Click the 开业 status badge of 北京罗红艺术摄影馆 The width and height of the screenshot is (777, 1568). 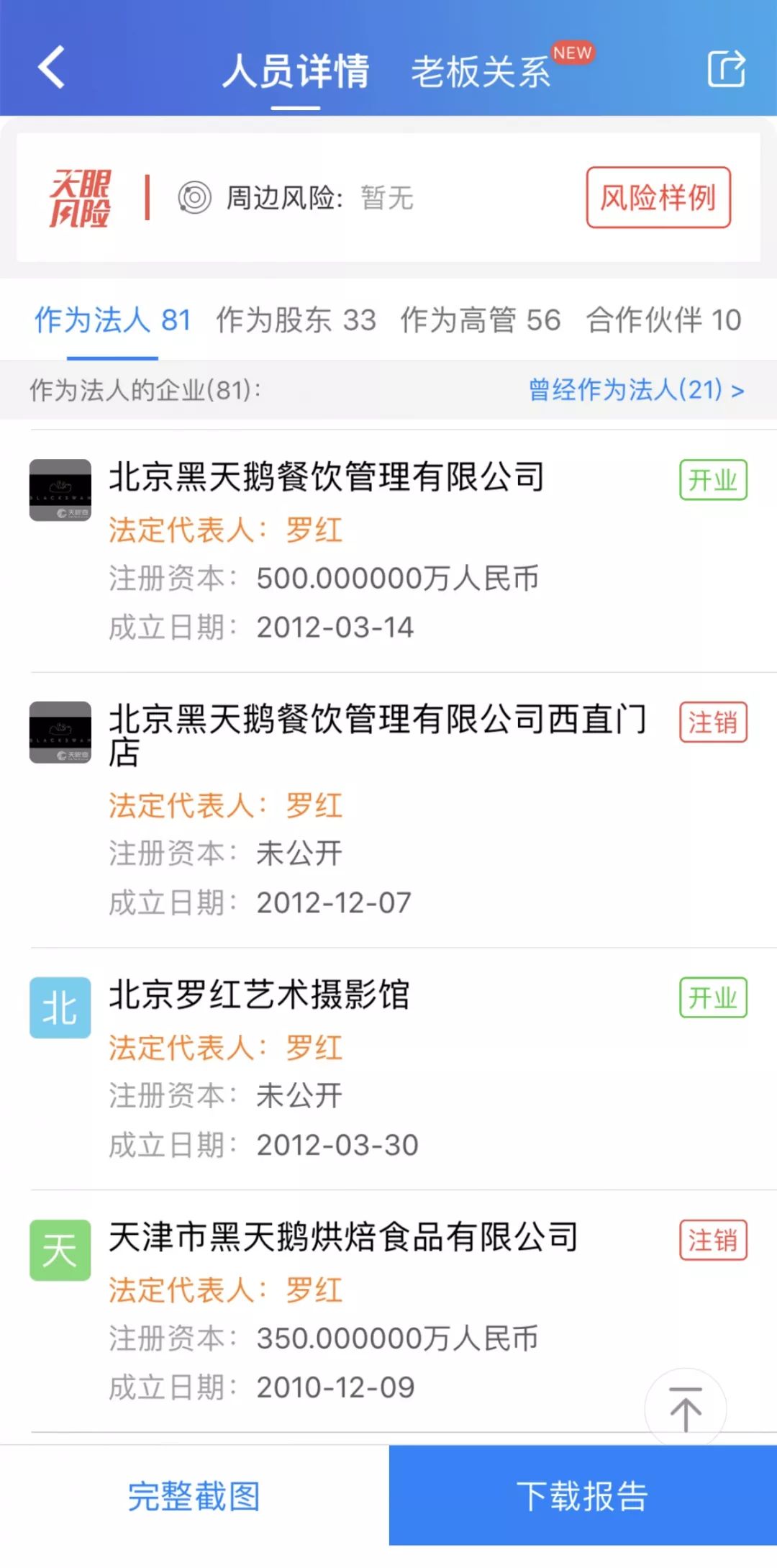click(x=713, y=997)
